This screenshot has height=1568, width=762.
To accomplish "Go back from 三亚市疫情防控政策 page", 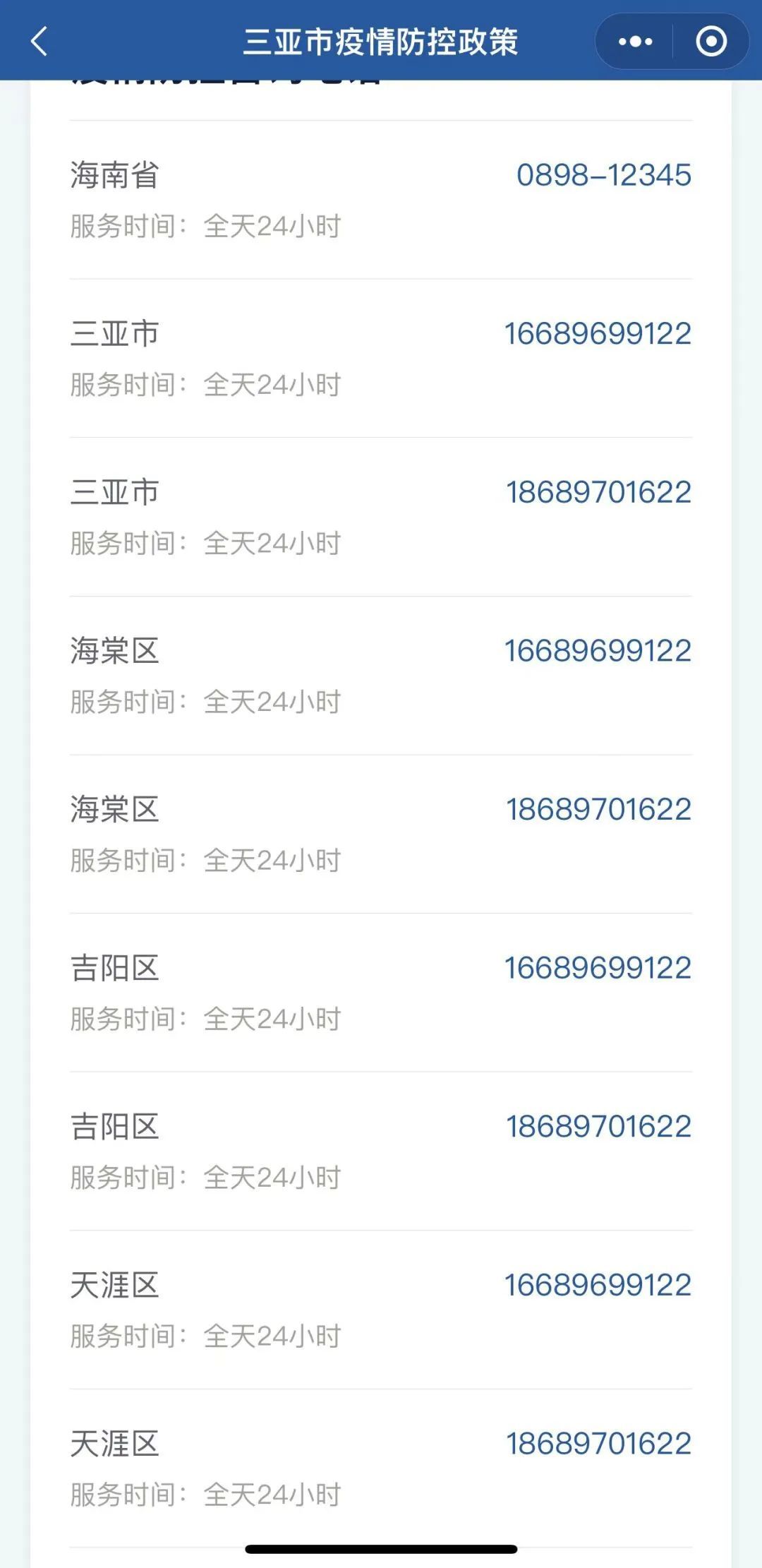I will click(x=40, y=41).
